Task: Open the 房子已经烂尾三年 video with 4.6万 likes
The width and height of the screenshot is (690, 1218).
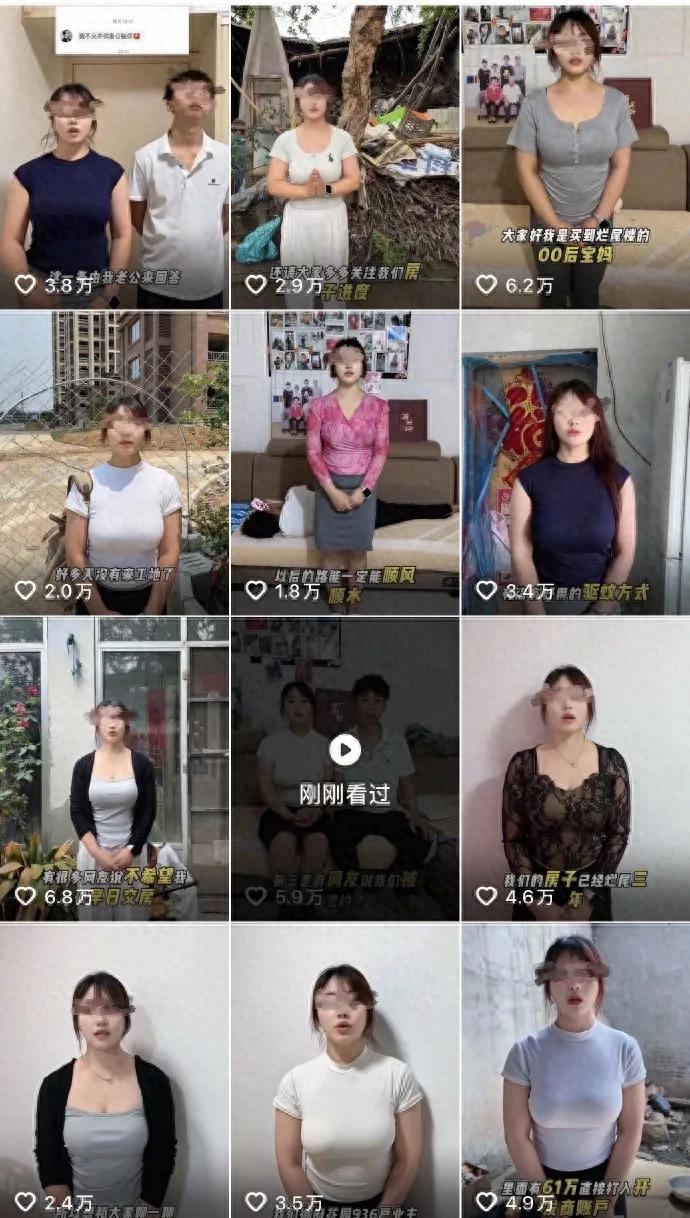Action: [x=575, y=768]
